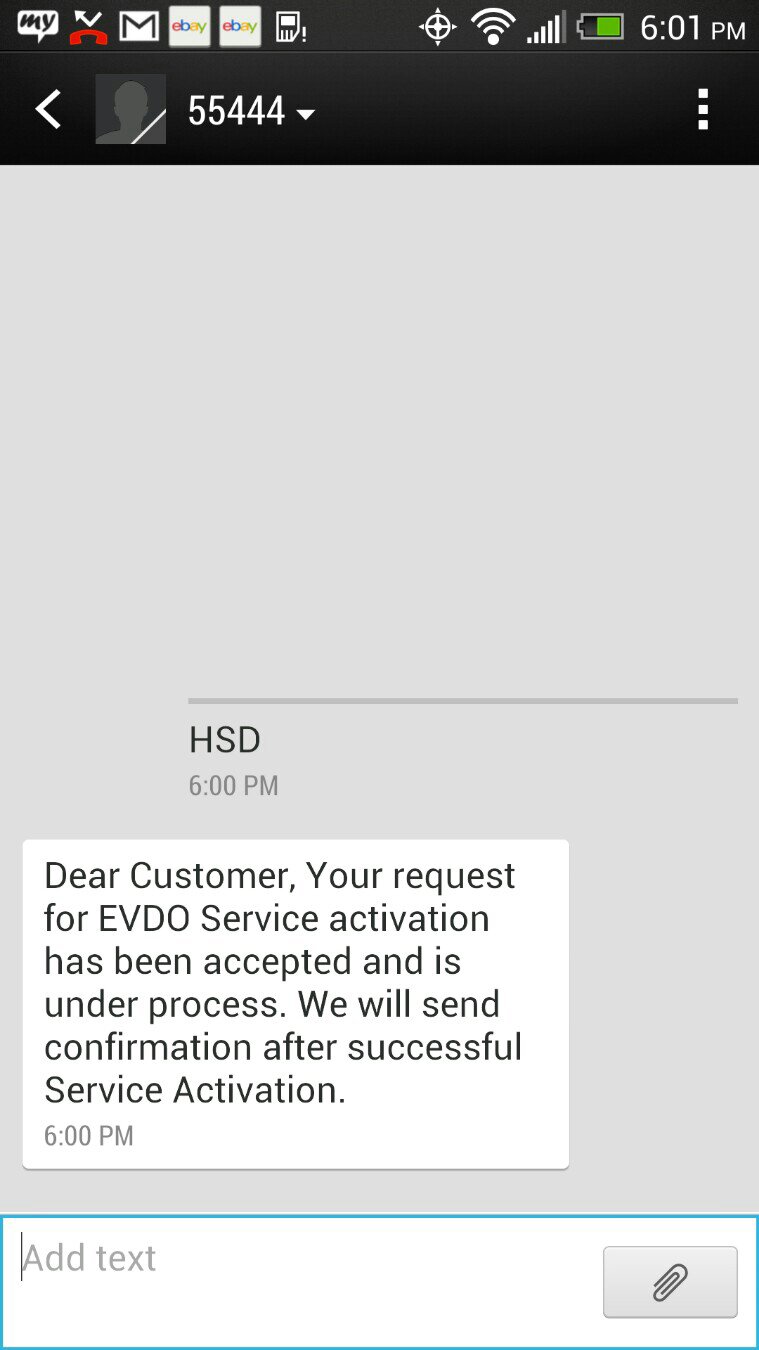Image resolution: width=759 pixels, height=1350 pixels.
Task: Select the sent HSD message
Action: click(x=462, y=753)
